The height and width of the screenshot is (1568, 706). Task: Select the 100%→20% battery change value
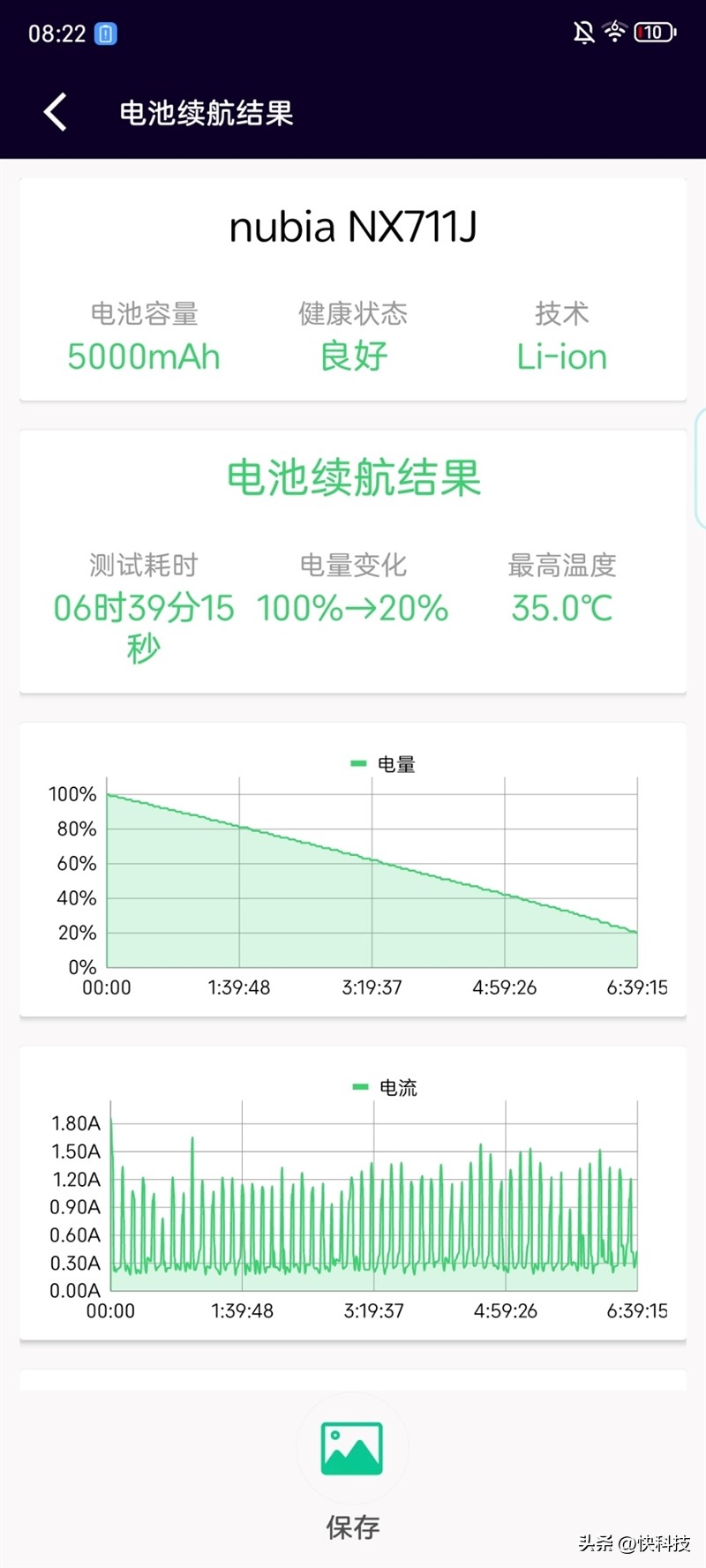(351, 608)
